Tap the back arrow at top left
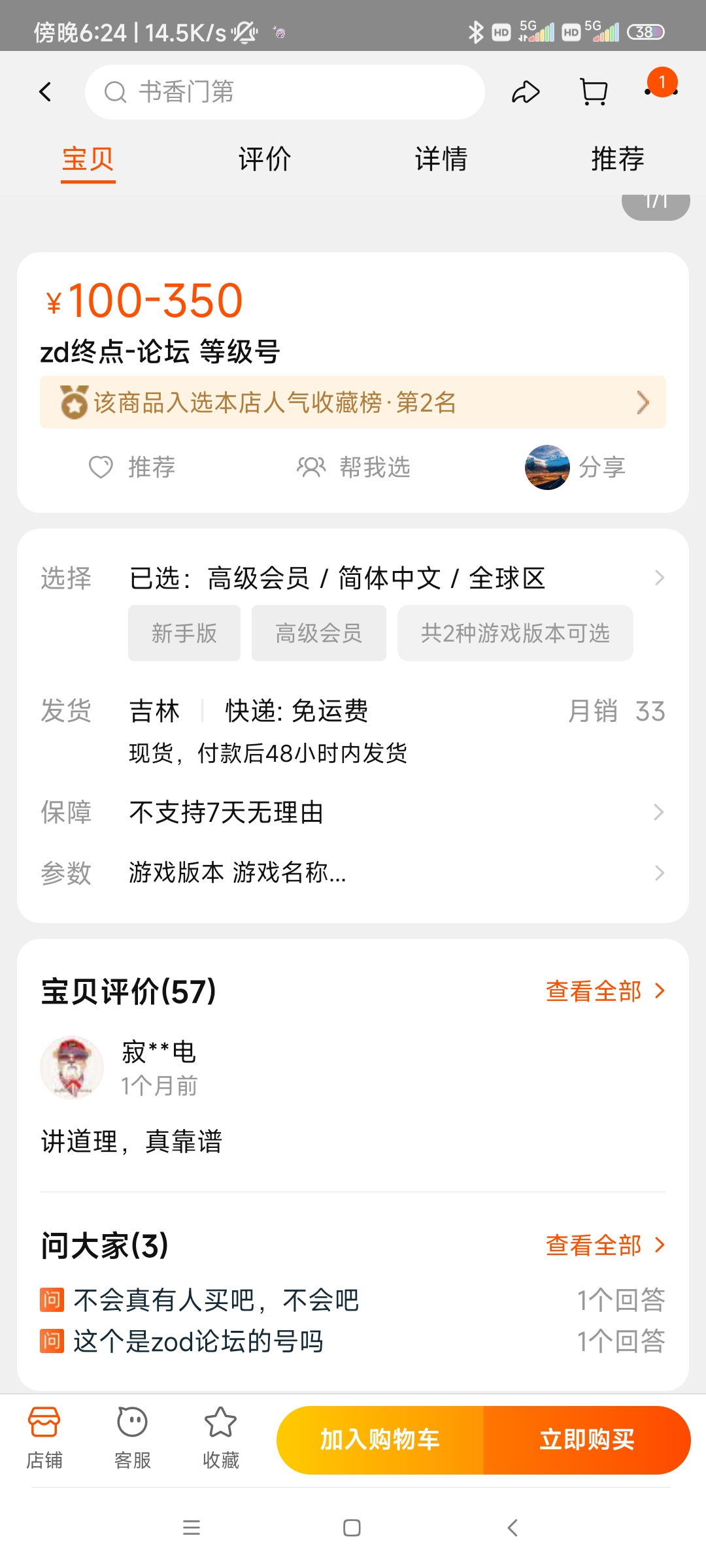 click(x=46, y=91)
